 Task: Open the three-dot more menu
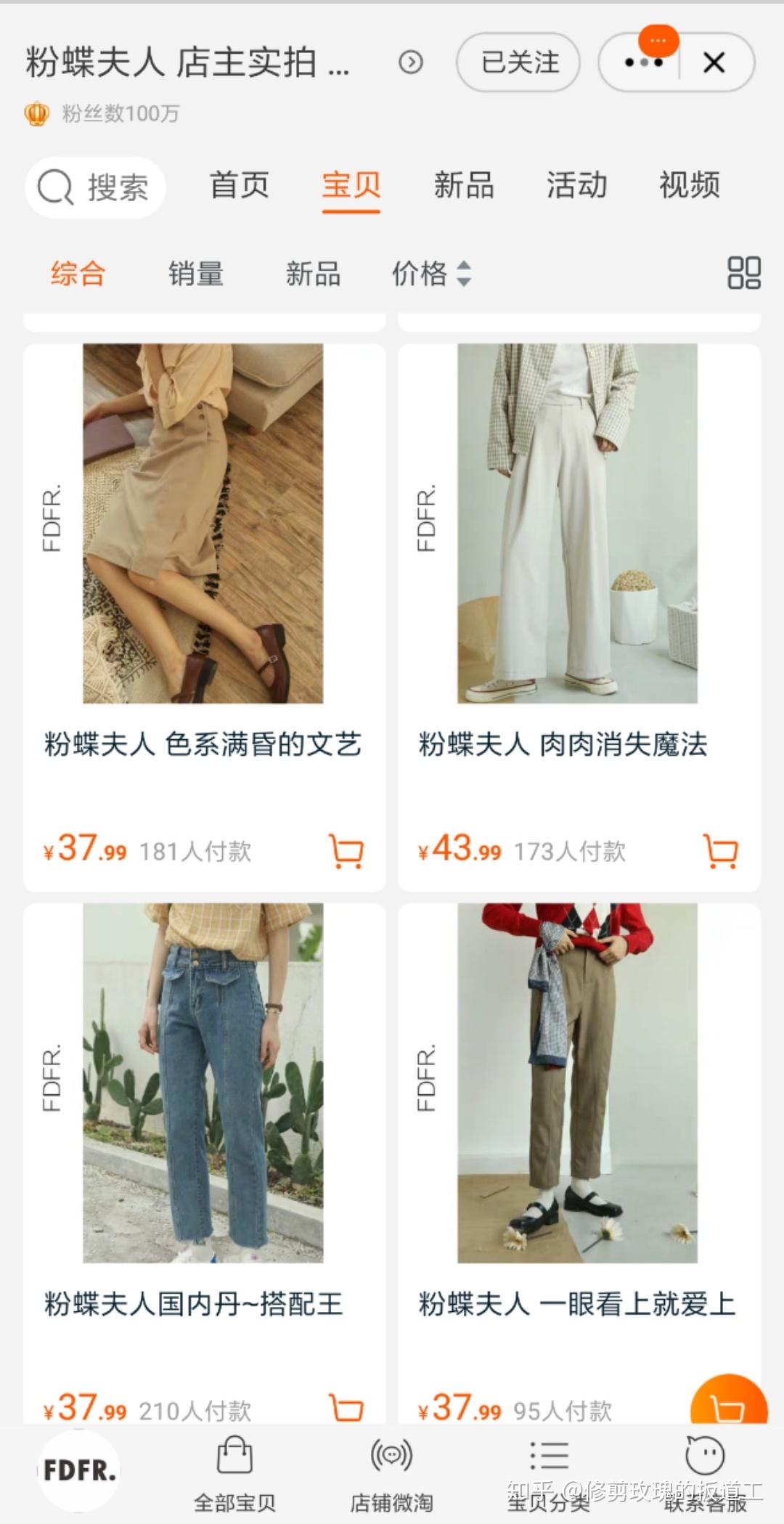pos(641,63)
